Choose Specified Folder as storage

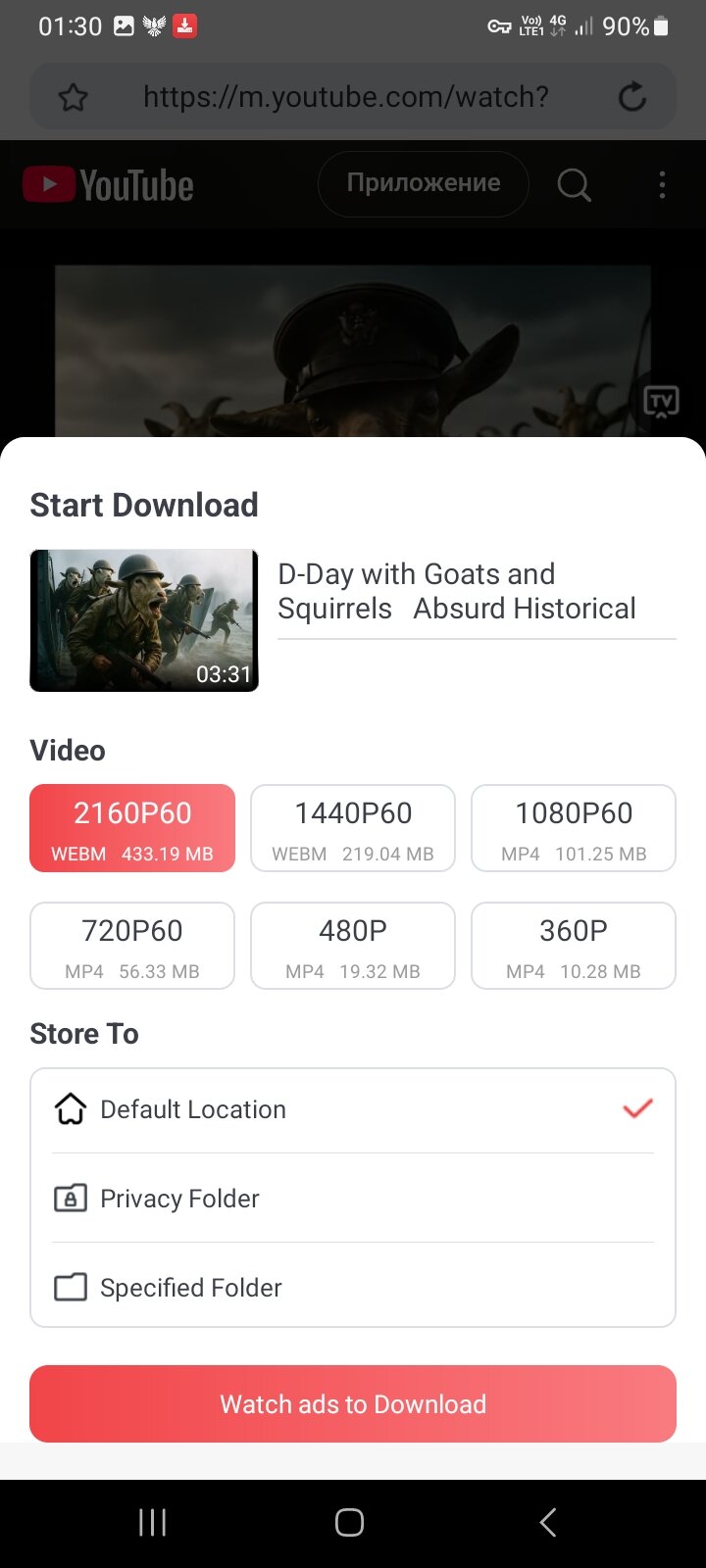point(353,1288)
